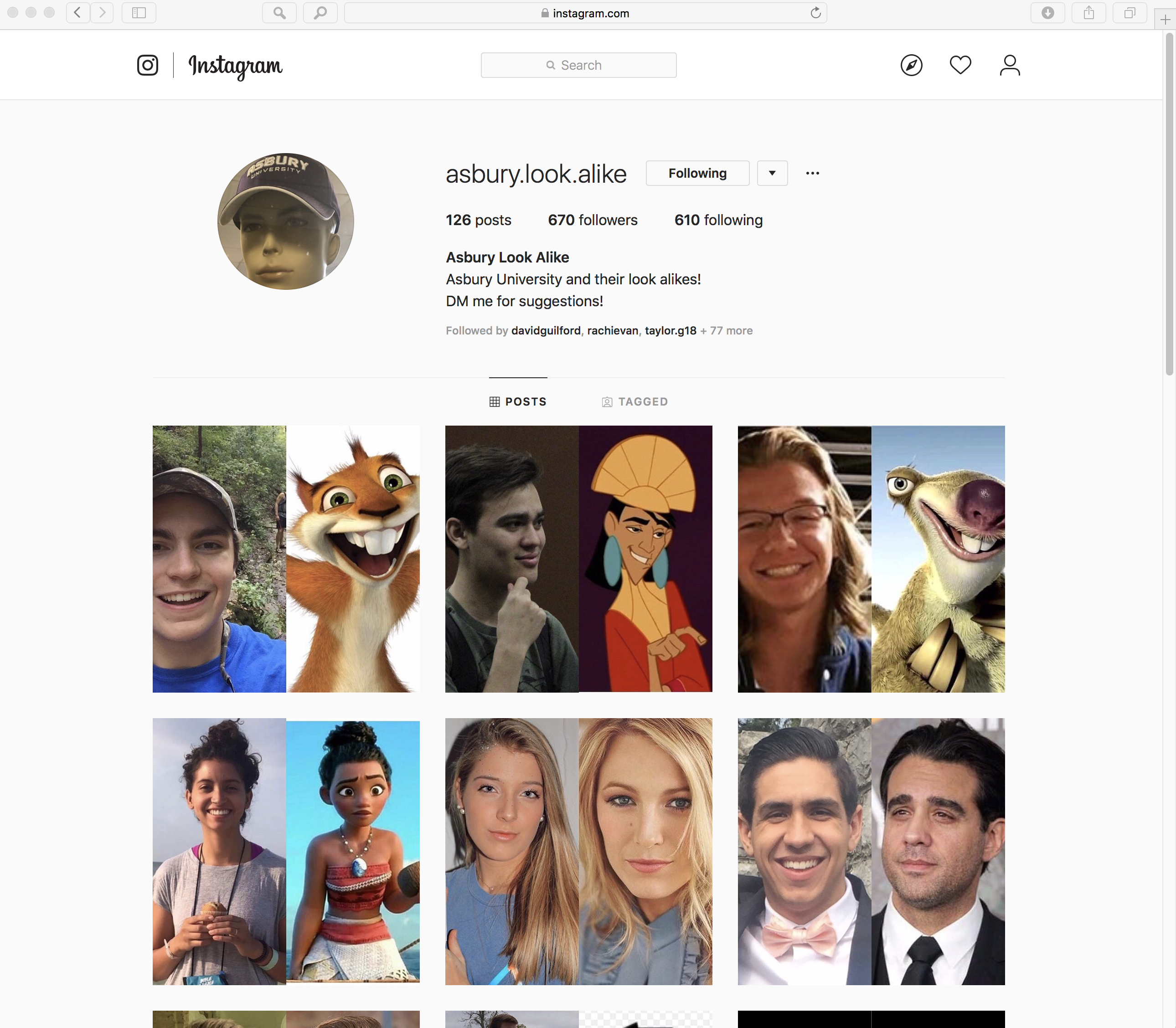View the 610 following list
Screen dimensions: 1176x1028
pyautogui.click(x=718, y=220)
